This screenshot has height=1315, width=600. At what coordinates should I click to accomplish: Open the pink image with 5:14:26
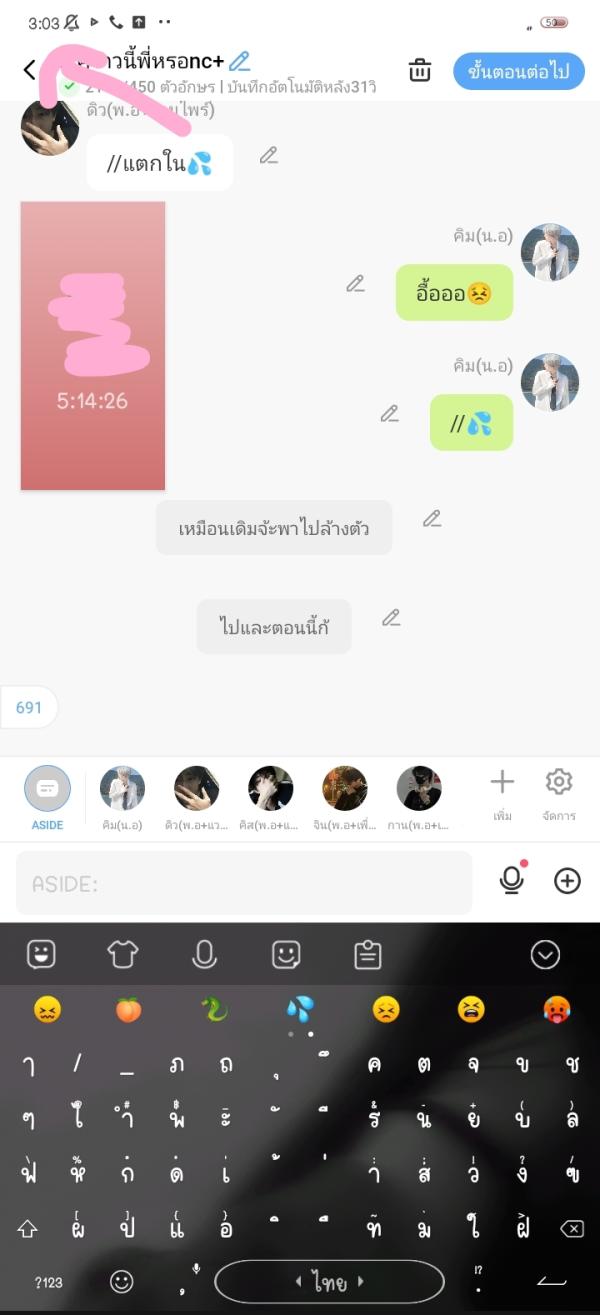(x=93, y=346)
